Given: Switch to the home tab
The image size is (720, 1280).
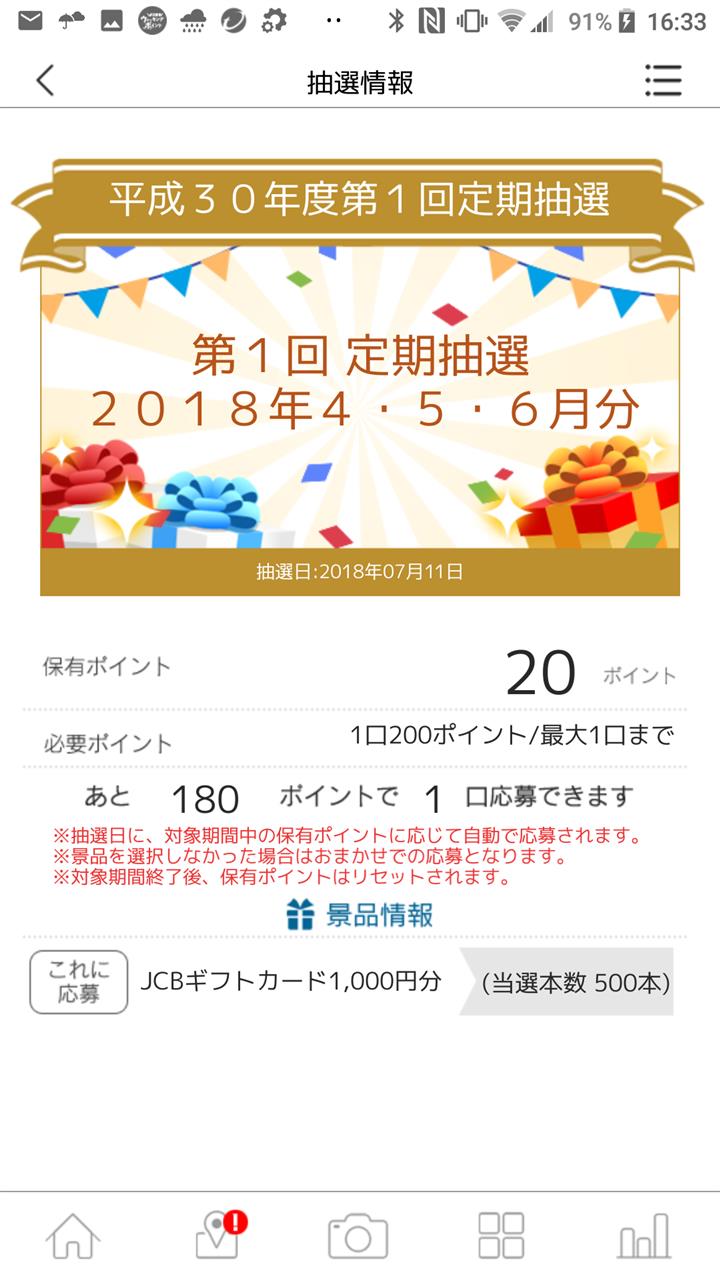Looking at the screenshot, I should coord(73,1237).
